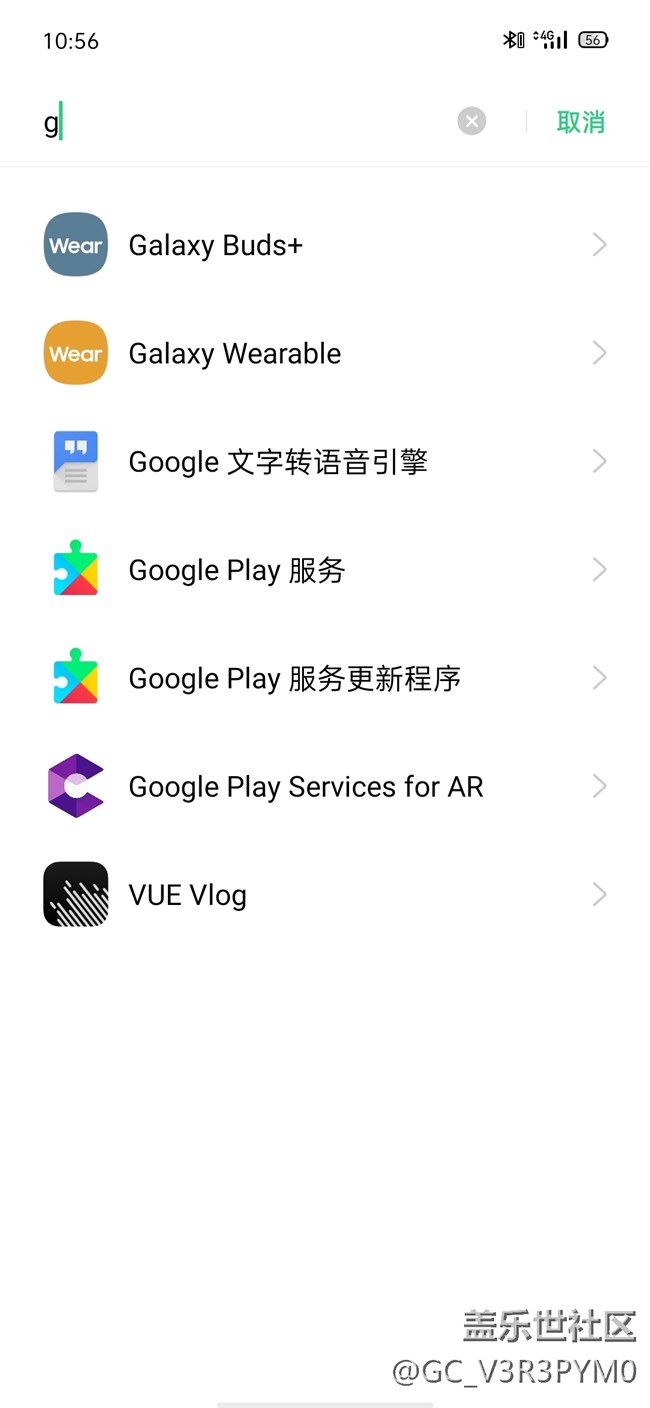Select the VUE Vlog app
This screenshot has width=650, height=1408.
(x=325, y=895)
